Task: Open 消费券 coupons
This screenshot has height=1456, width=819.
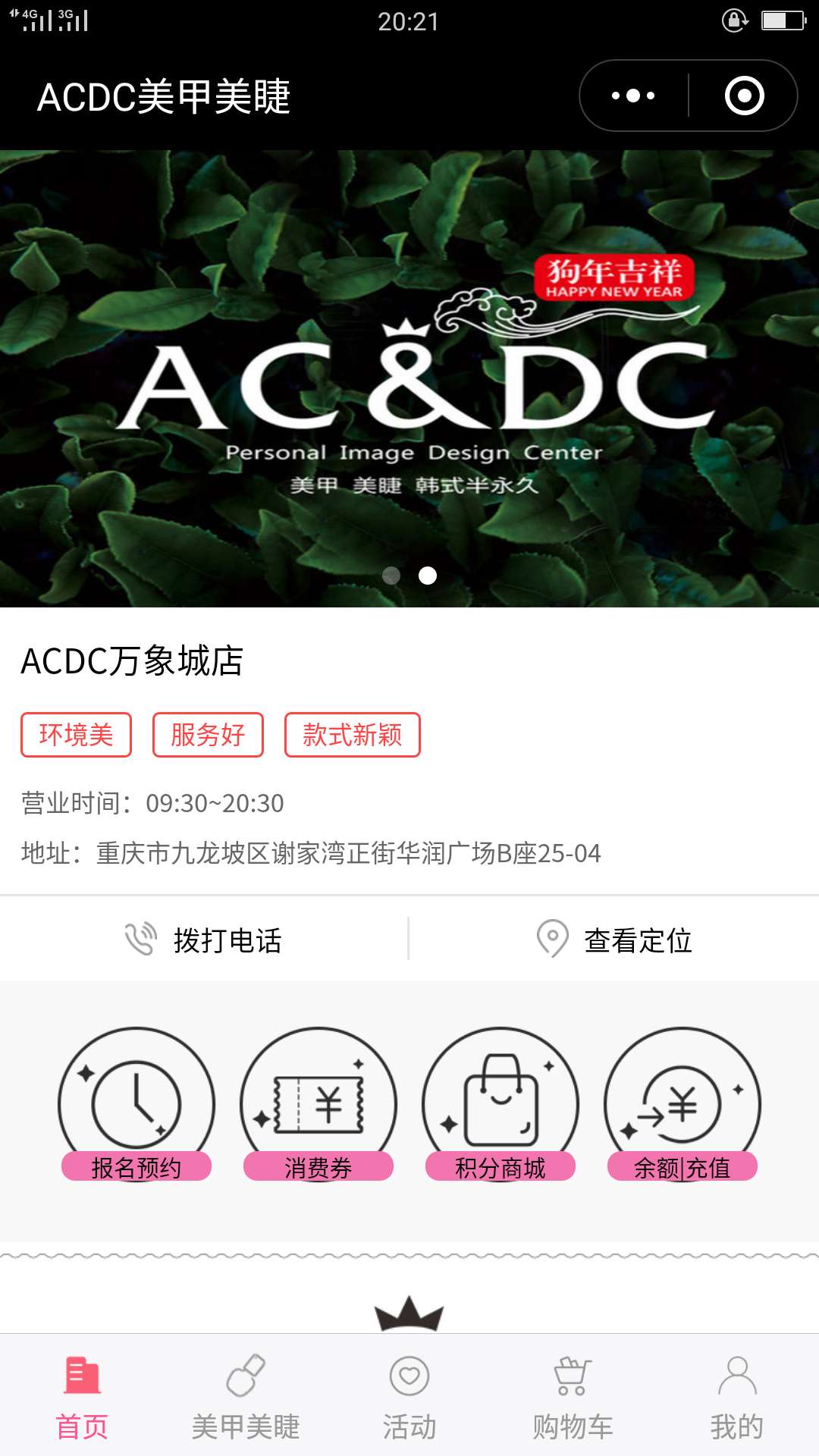Action: click(318, 1106)
